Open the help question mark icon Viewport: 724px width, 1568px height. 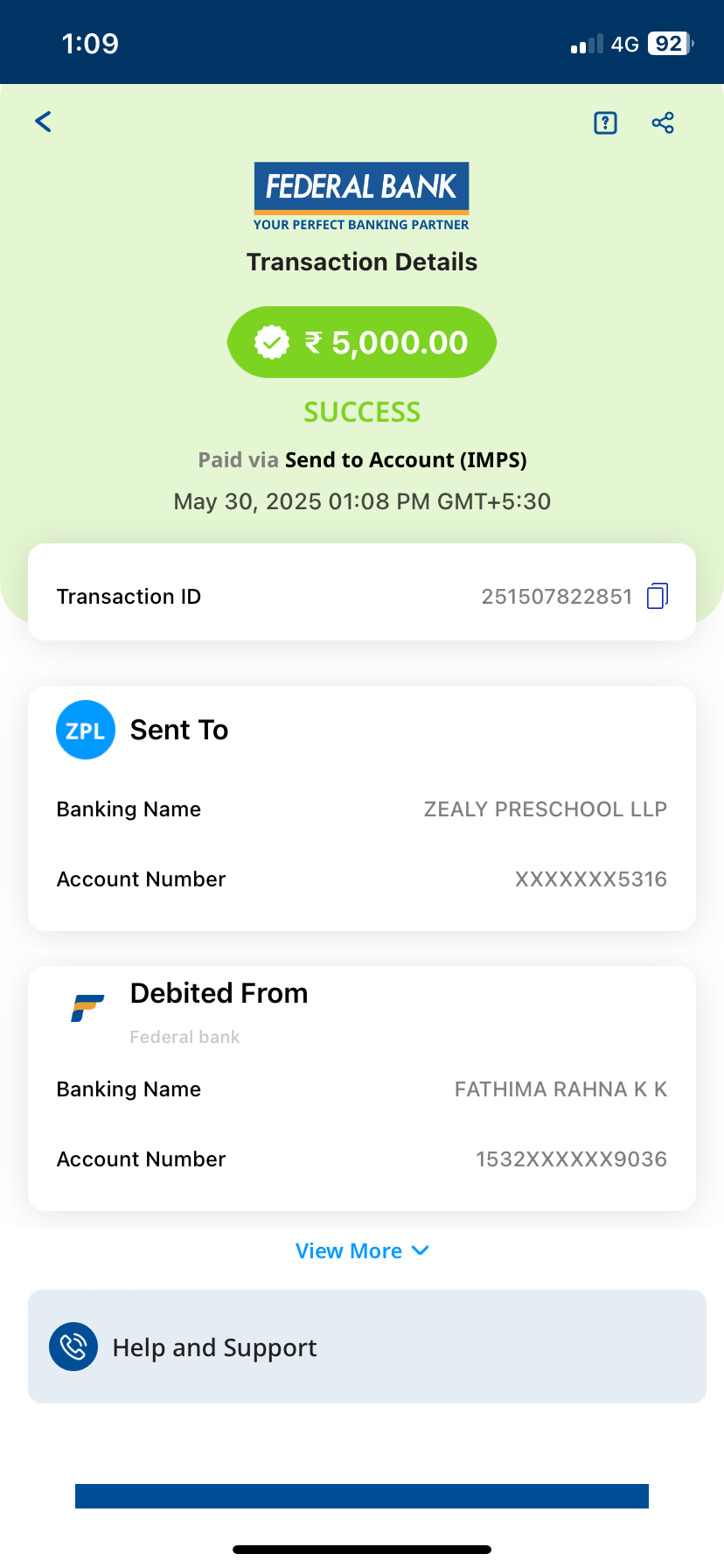click(x=605, y=122)
